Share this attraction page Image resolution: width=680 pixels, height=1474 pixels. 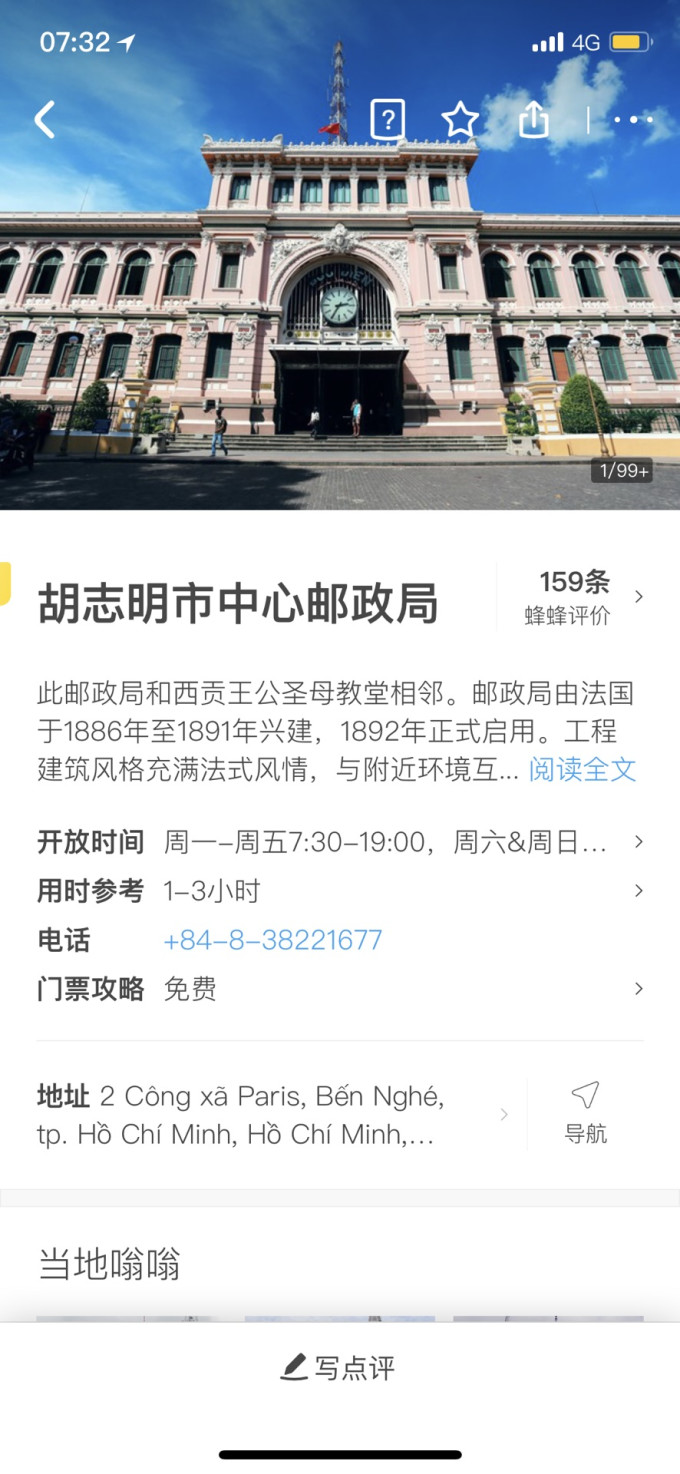(x=534, y=120)
